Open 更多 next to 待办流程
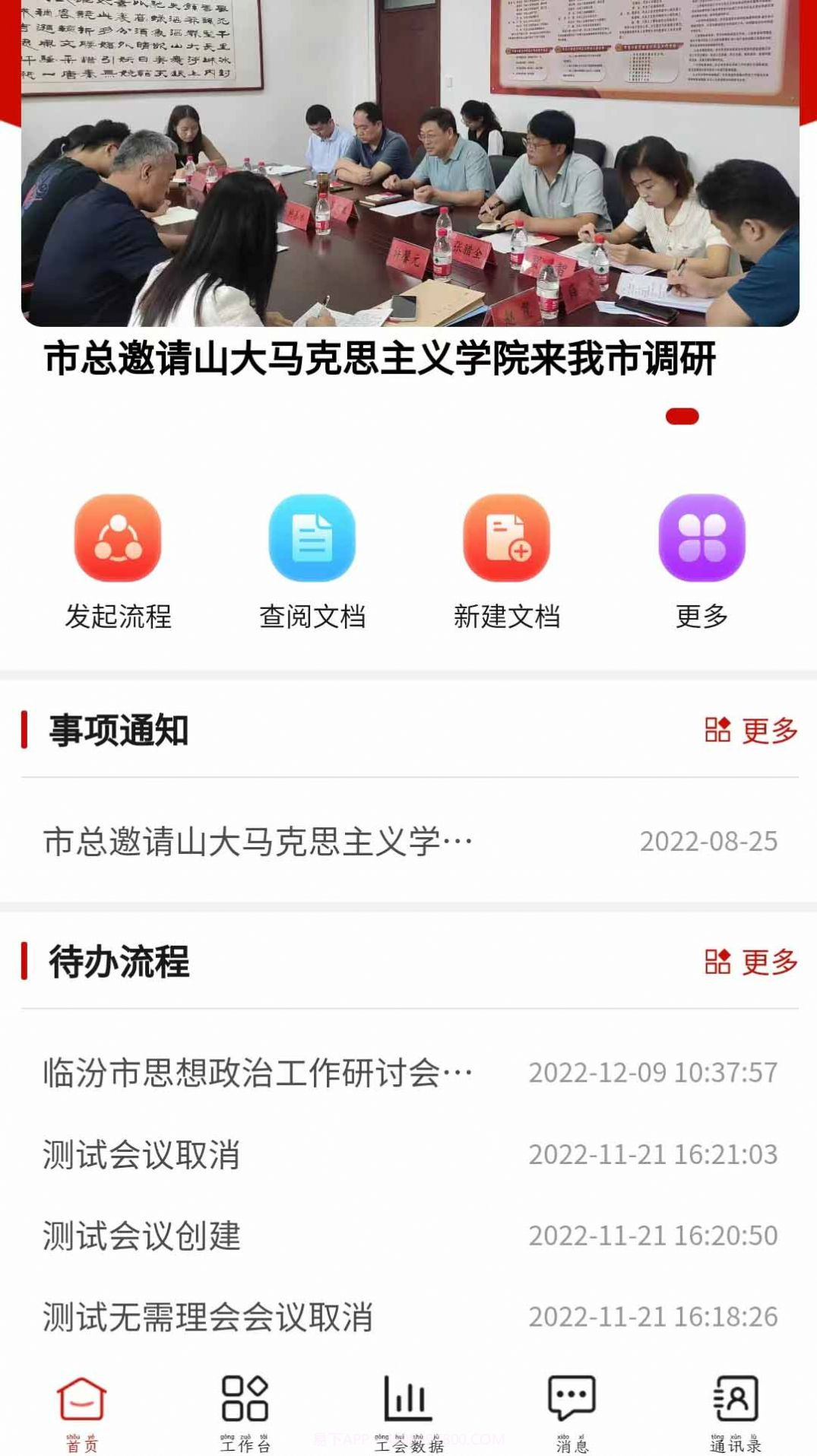Image resolution: width=817 pixels, height=1456 pixels. point(768,961)
